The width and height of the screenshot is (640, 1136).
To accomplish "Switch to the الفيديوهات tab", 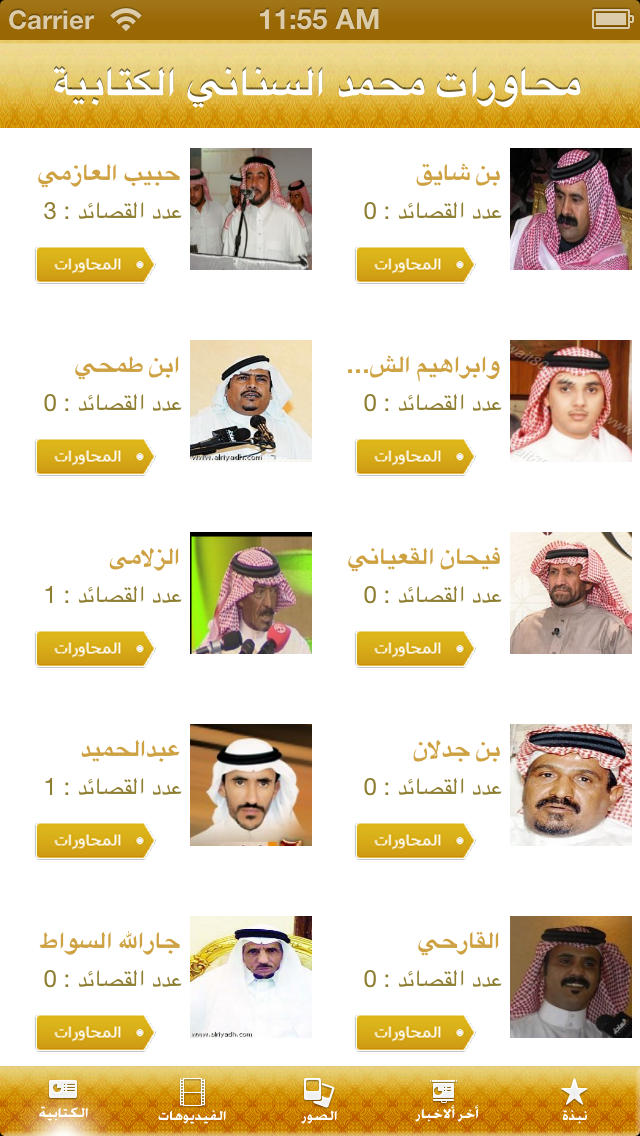I will 192,1100.
